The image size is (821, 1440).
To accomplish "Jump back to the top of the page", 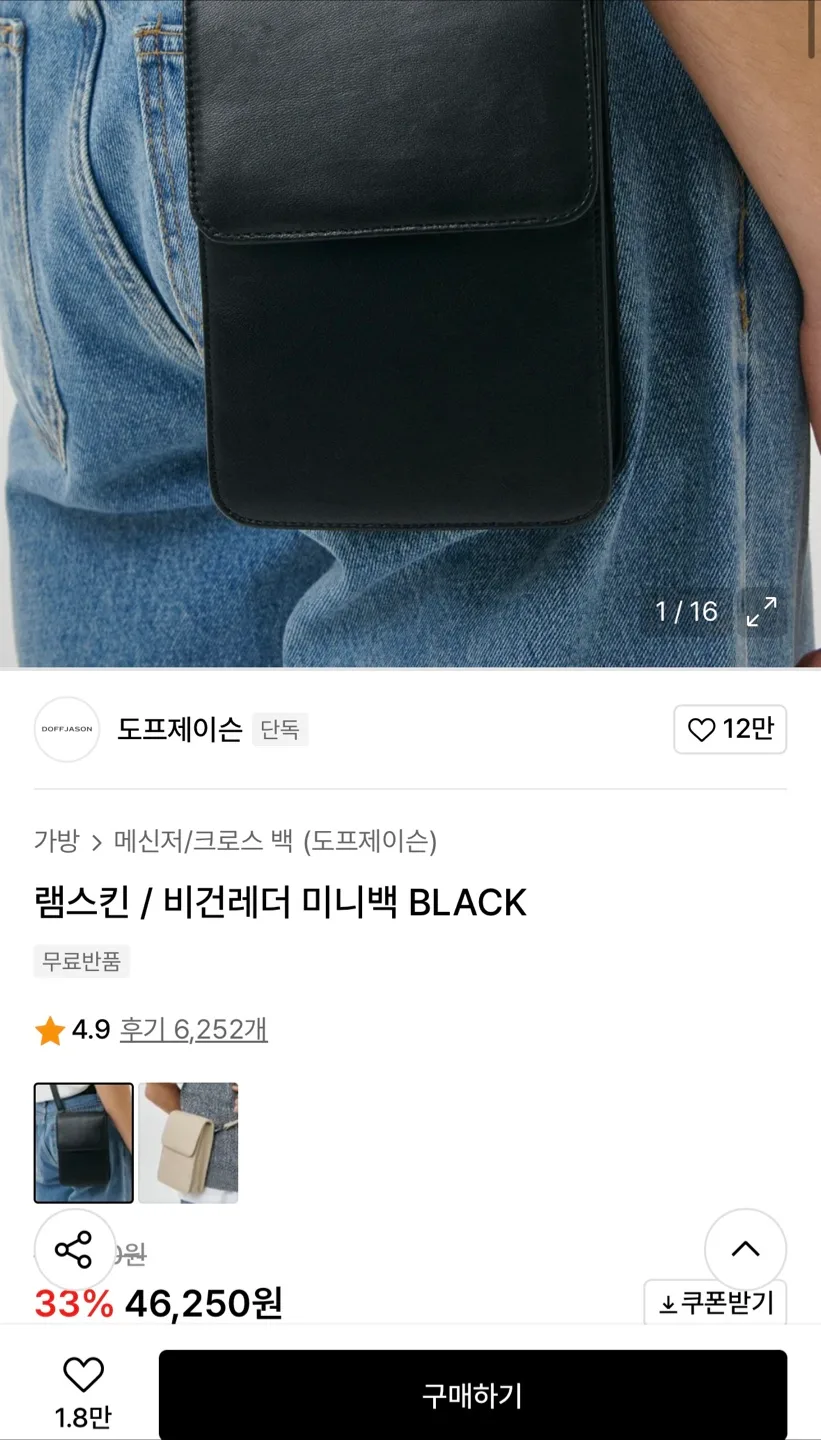I will click(745, 1249).
